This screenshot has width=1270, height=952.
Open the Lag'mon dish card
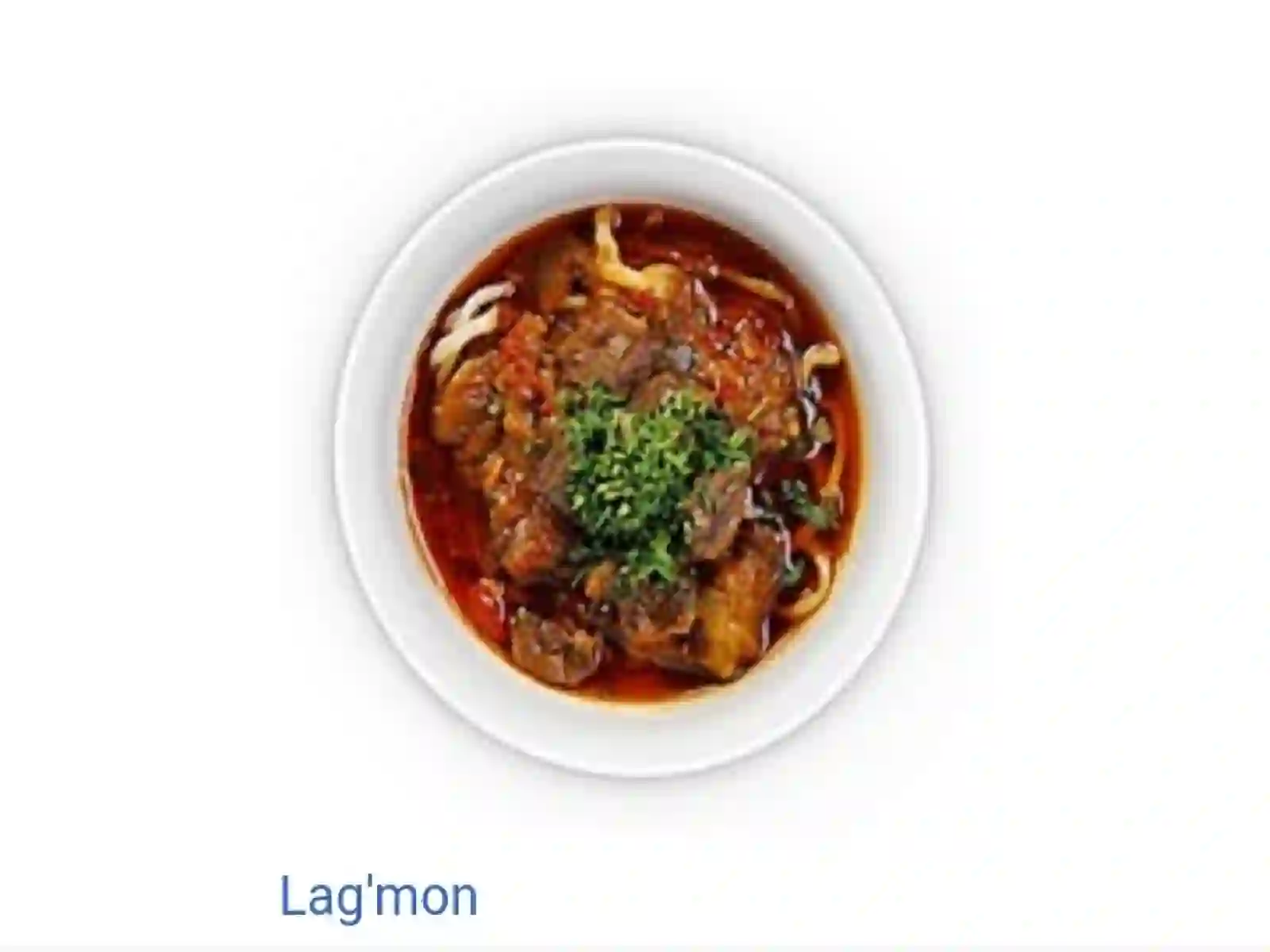379,896
